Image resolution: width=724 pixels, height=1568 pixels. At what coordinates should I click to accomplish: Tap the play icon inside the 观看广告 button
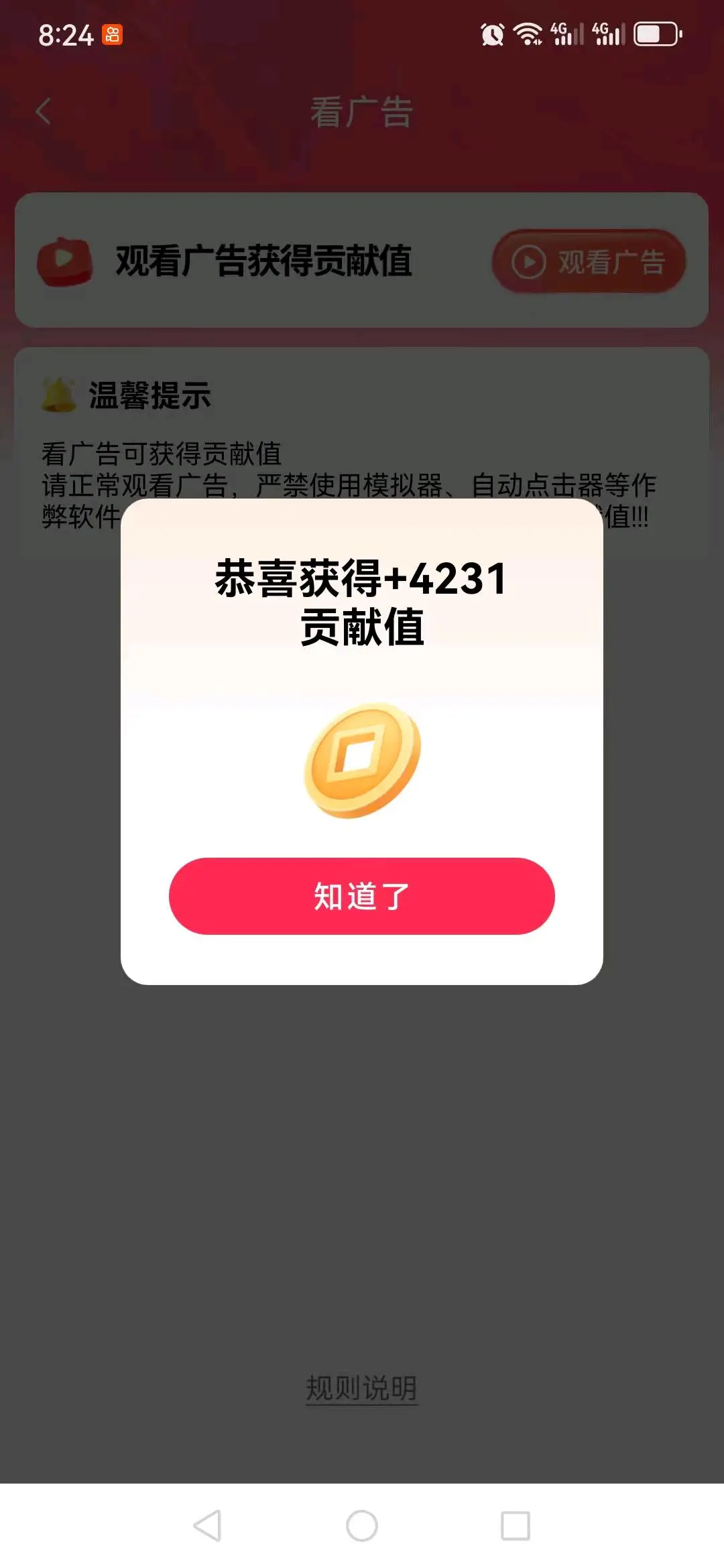(x=530, y=262)
